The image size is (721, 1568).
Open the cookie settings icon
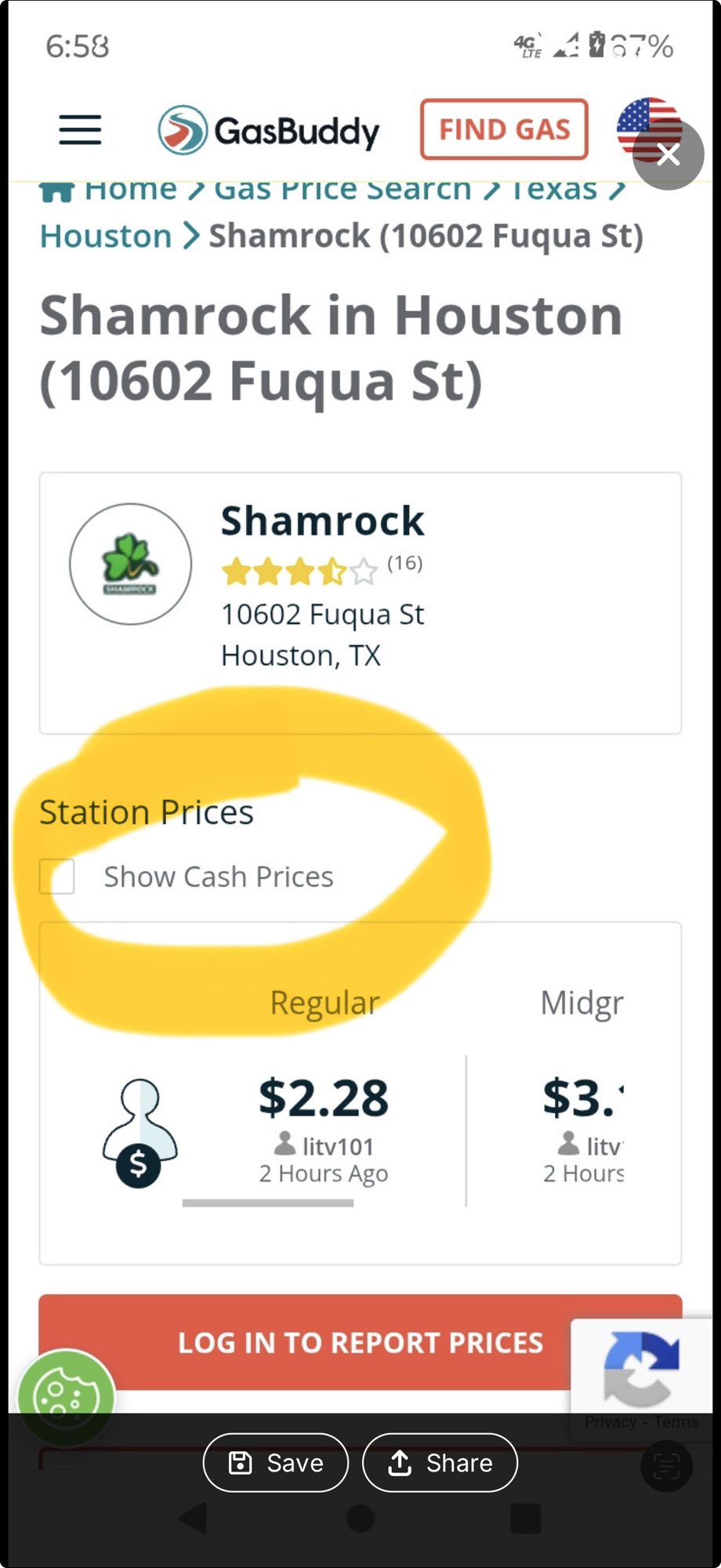click(66, 1397)
